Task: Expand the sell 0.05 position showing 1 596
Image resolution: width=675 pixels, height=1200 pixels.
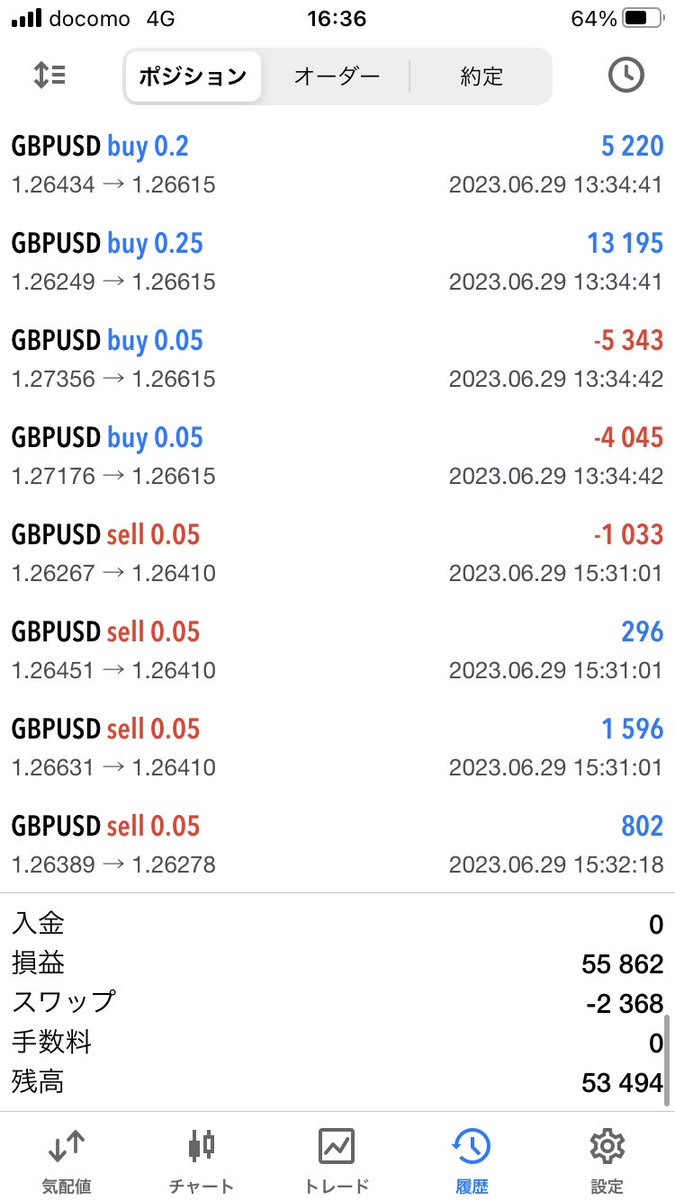Action: pyautogui.click(x=337, y=747)
